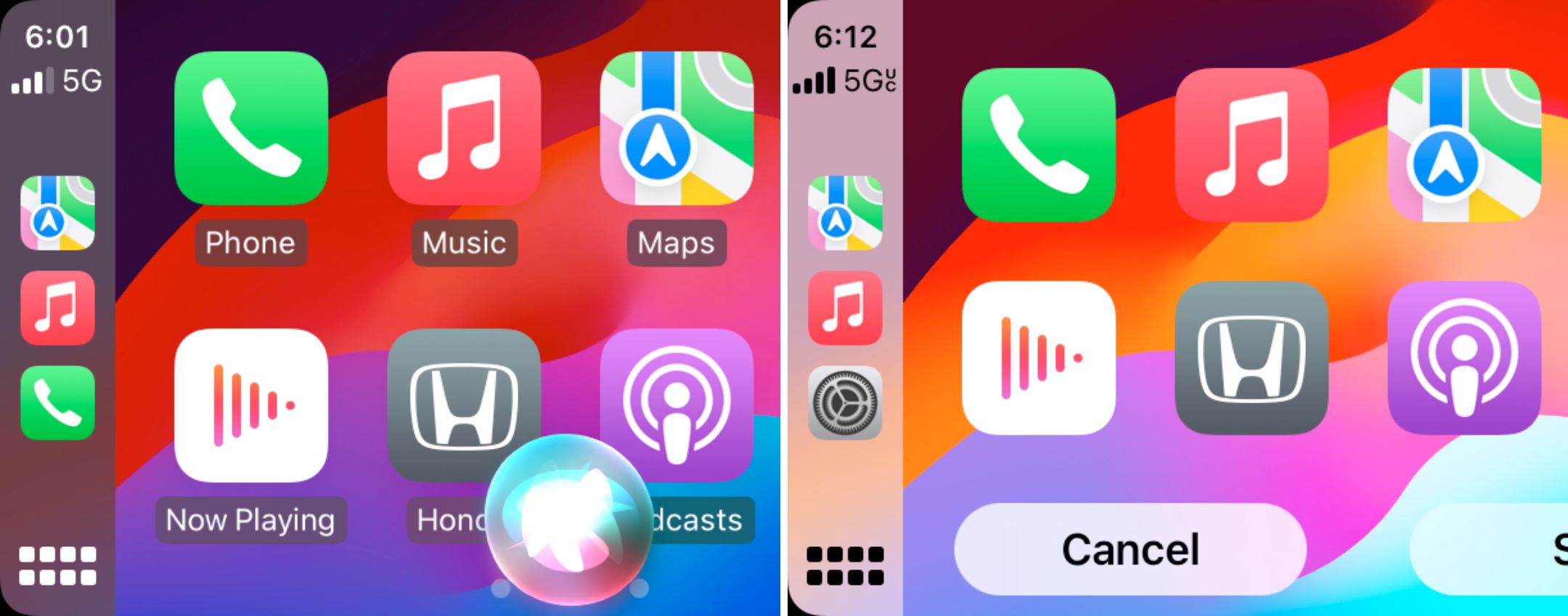
Task: Tap the black dashboard grid button
Action: (845, 566)
